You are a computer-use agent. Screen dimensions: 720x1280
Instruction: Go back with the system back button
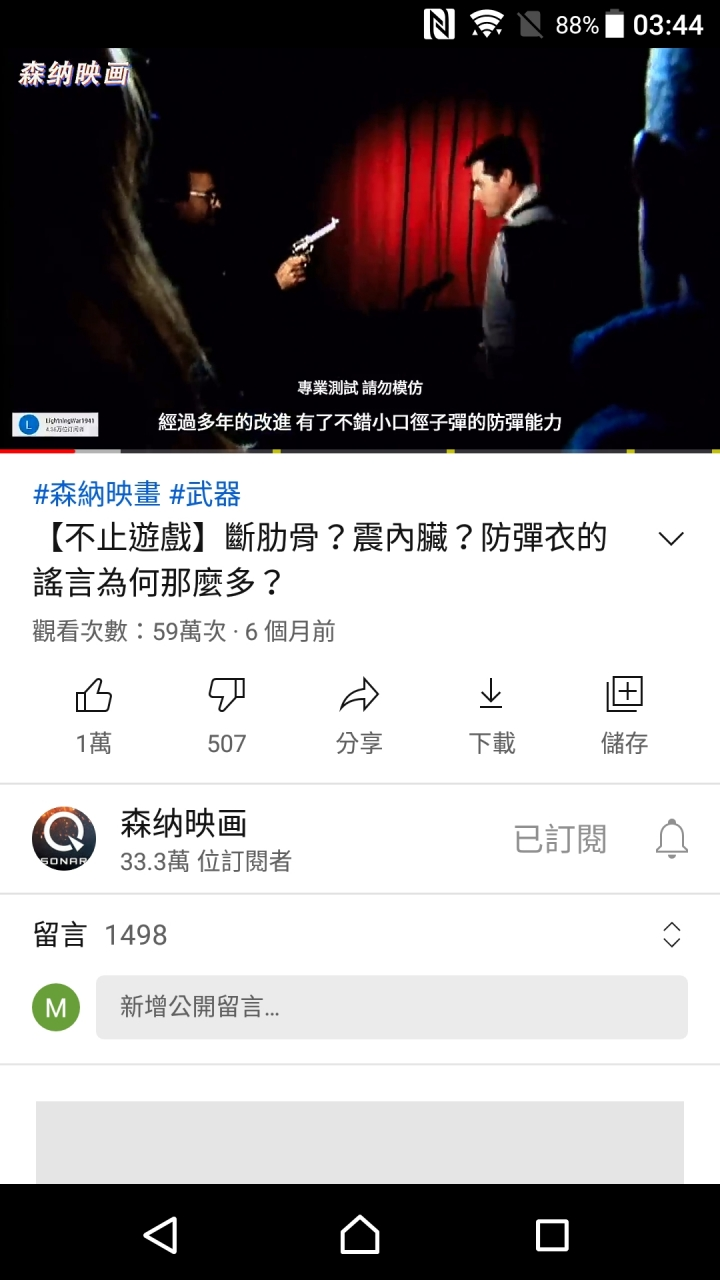coord(161,1235)
